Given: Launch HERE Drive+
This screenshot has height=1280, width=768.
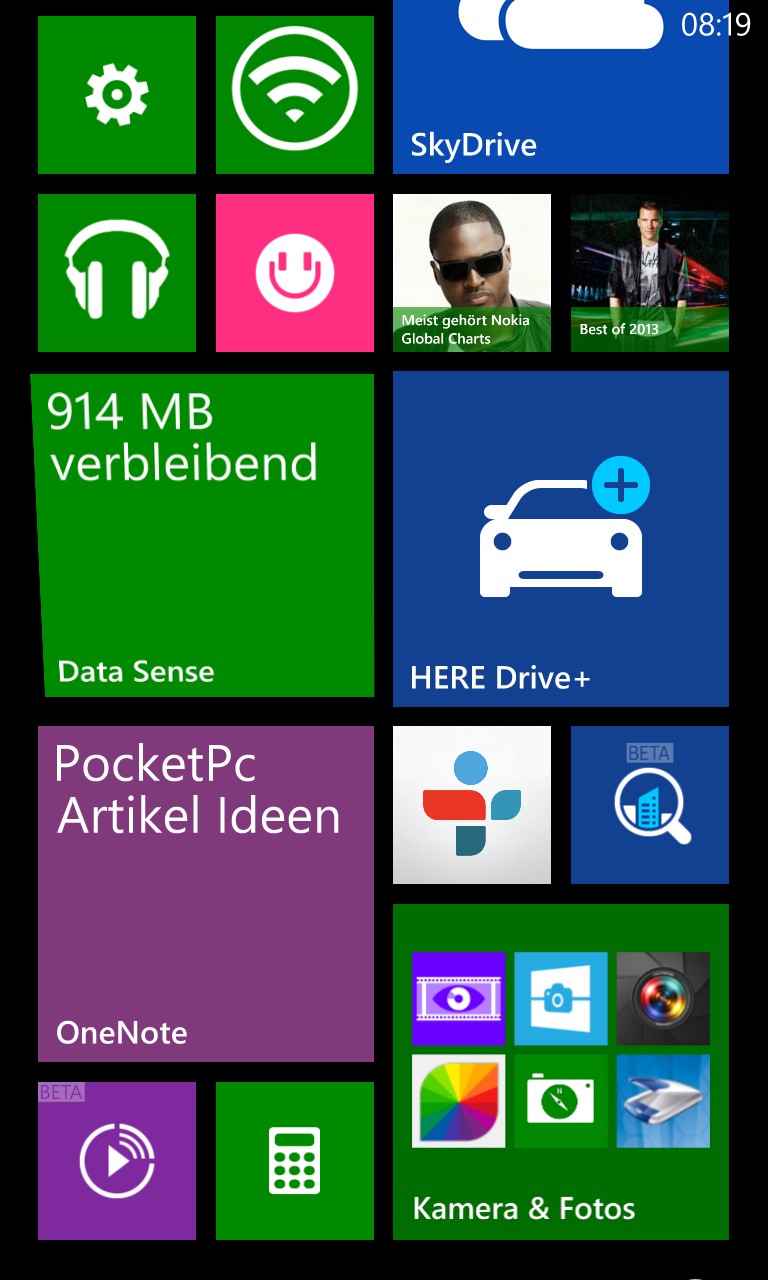Looking at the screenshot, I should (x=561, y=539).
